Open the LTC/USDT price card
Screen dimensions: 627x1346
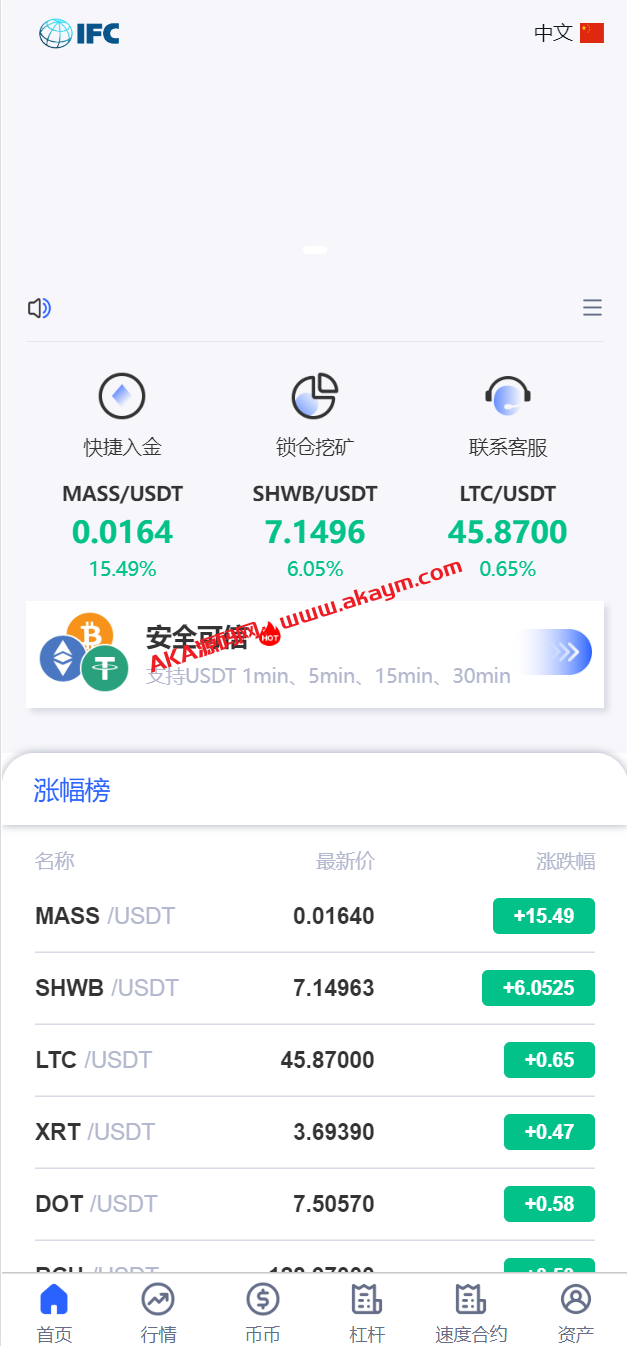(x=507, y=531)
